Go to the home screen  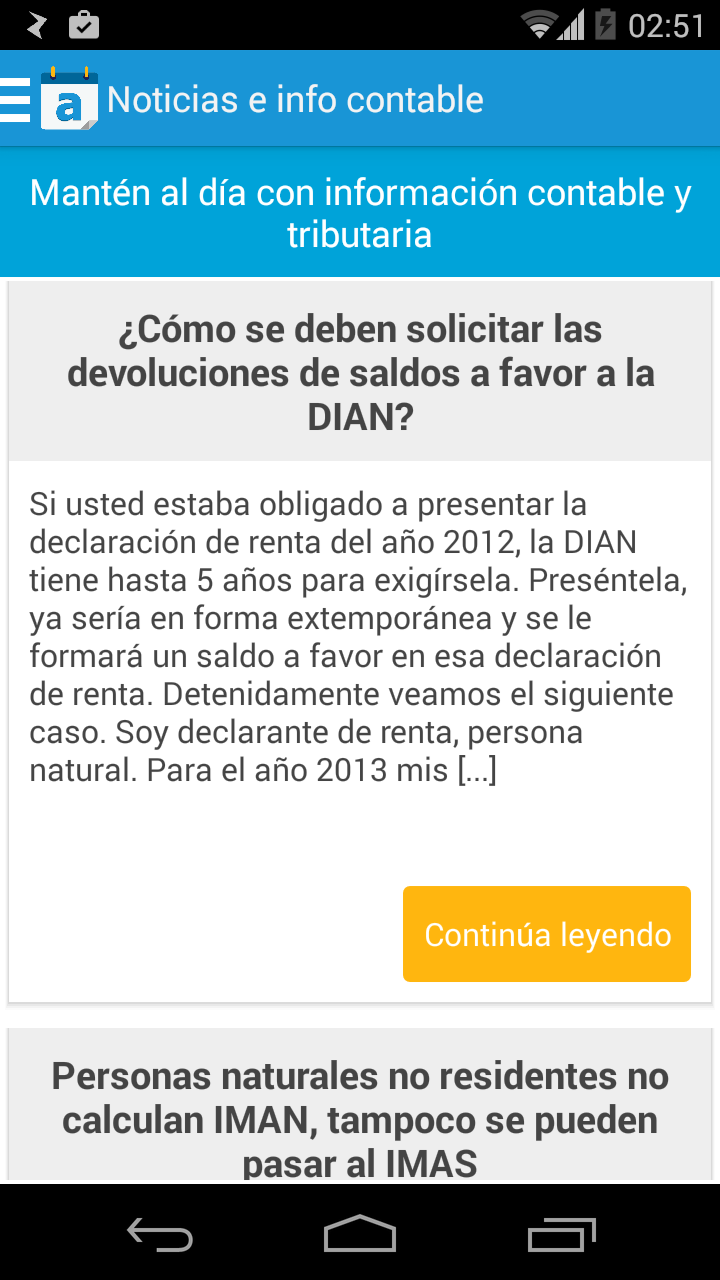click(360, 1234)
